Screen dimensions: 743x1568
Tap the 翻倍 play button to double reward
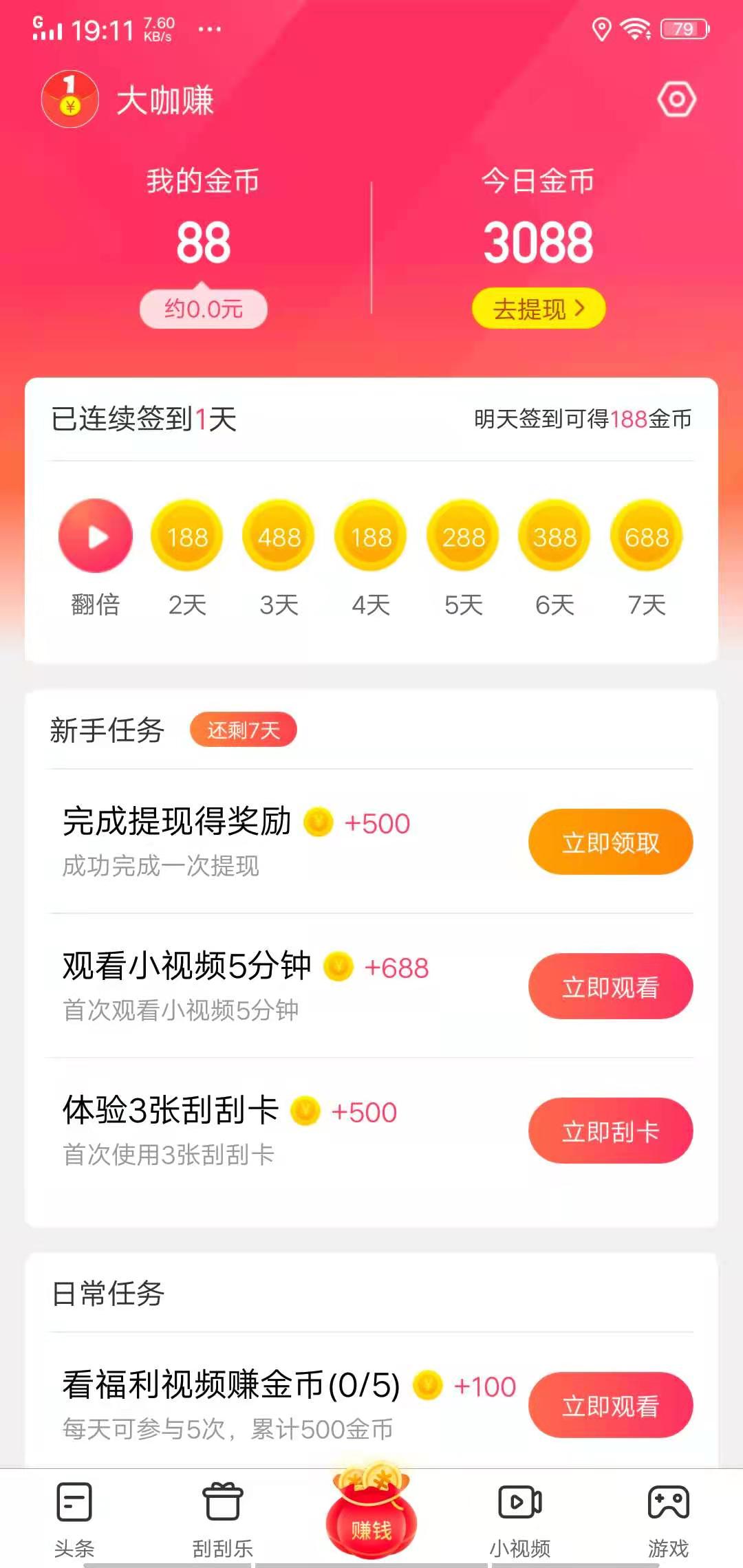tap(95, 535)
